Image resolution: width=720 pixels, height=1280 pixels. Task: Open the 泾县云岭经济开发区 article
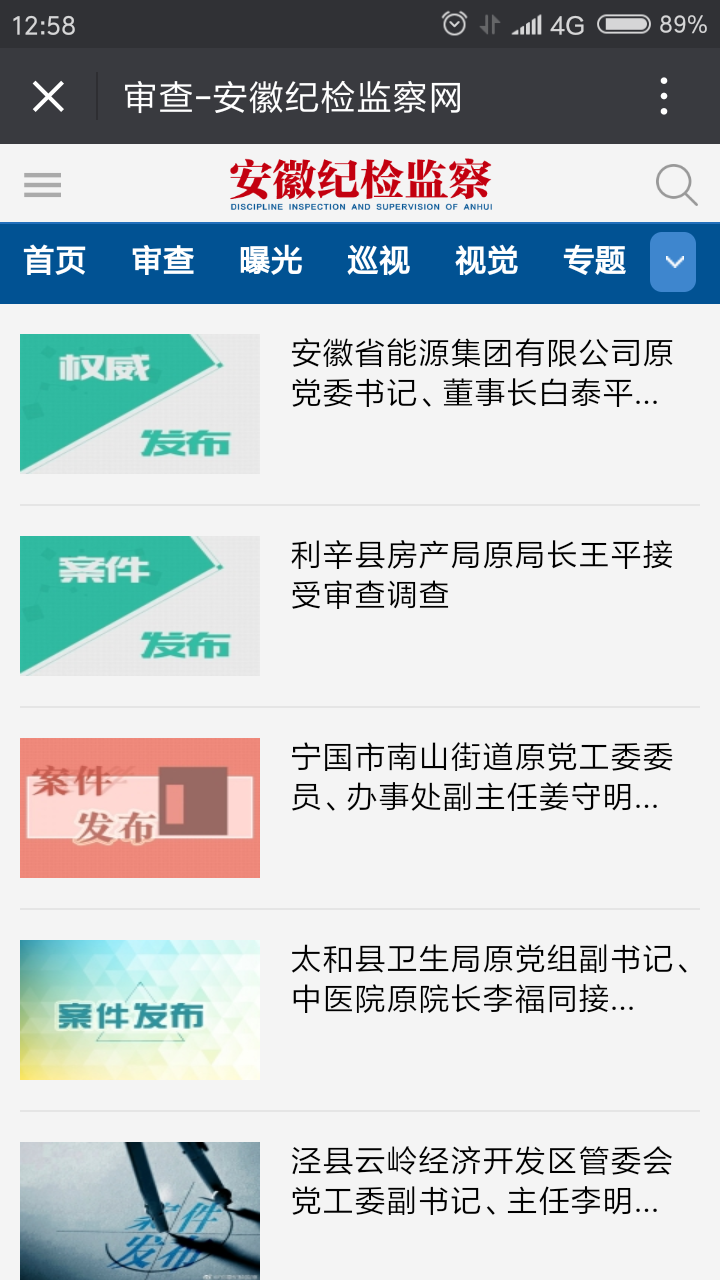tap(482, 1181)
